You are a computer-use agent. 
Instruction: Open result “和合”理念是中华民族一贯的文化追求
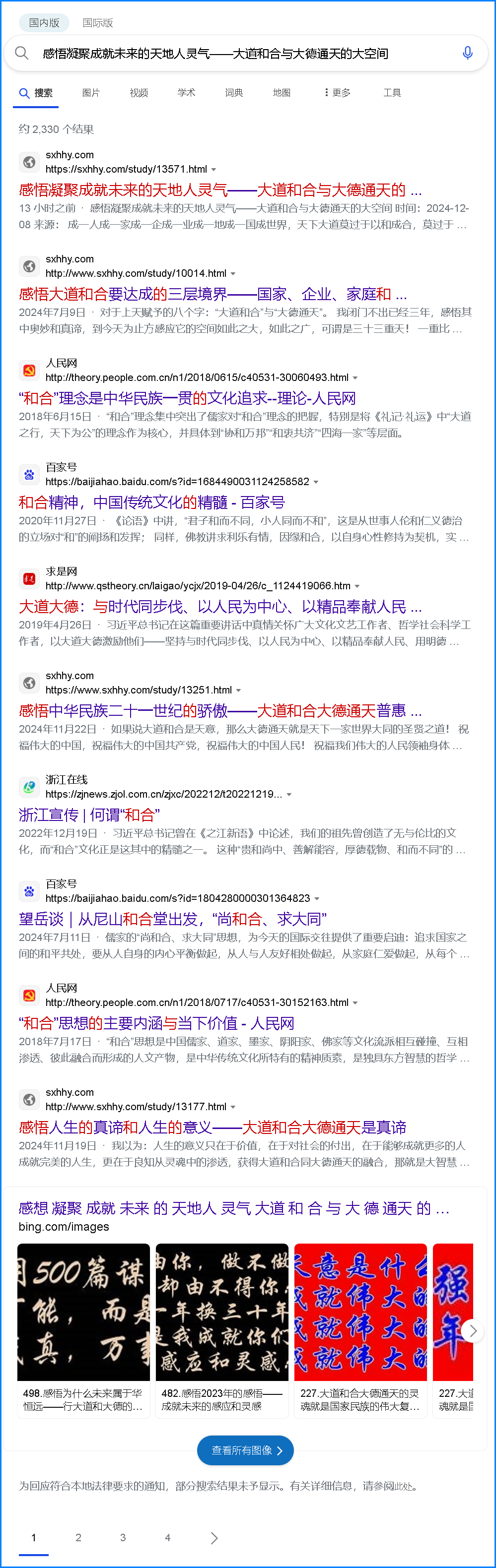tap(187, 398)
